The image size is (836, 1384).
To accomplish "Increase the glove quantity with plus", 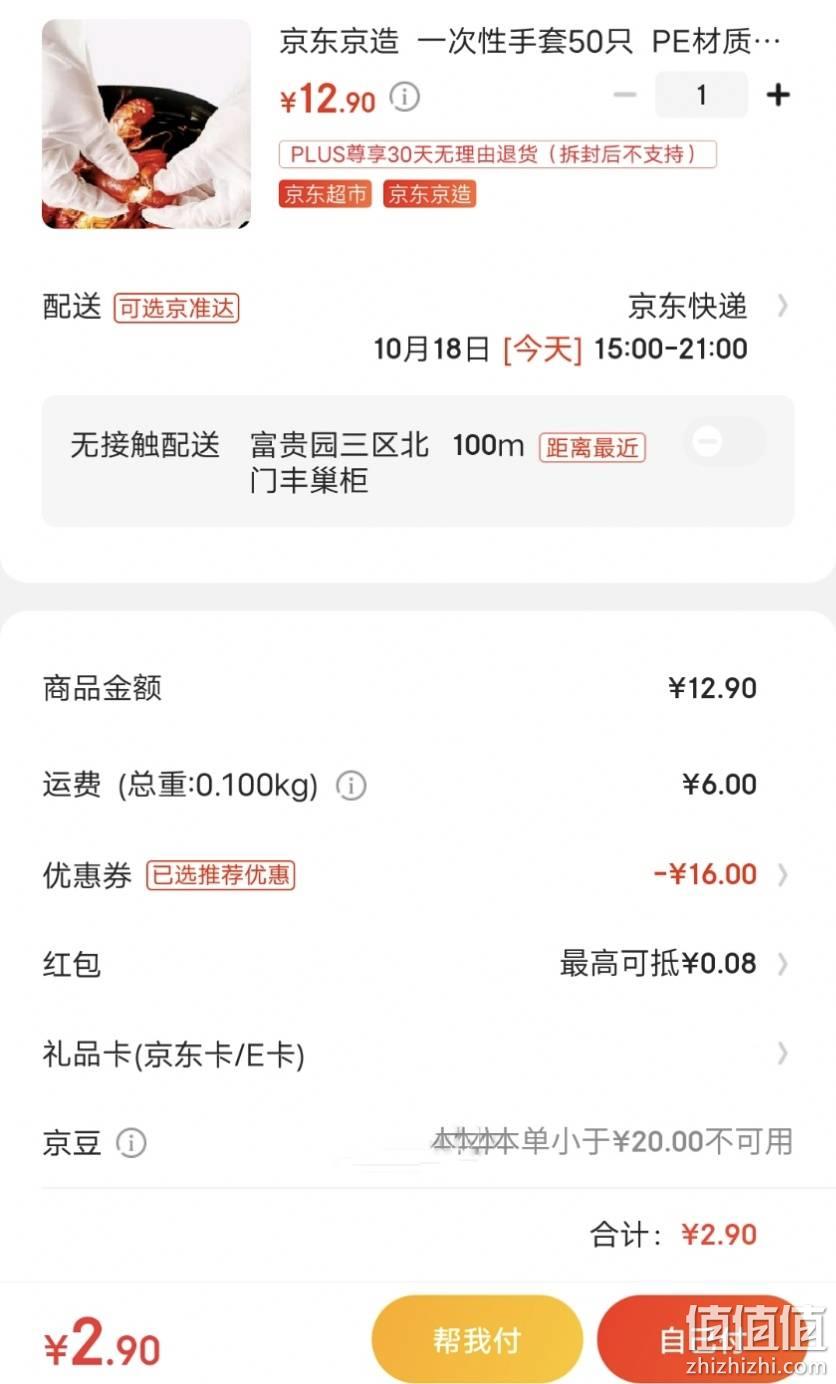I will pos(778,95).
